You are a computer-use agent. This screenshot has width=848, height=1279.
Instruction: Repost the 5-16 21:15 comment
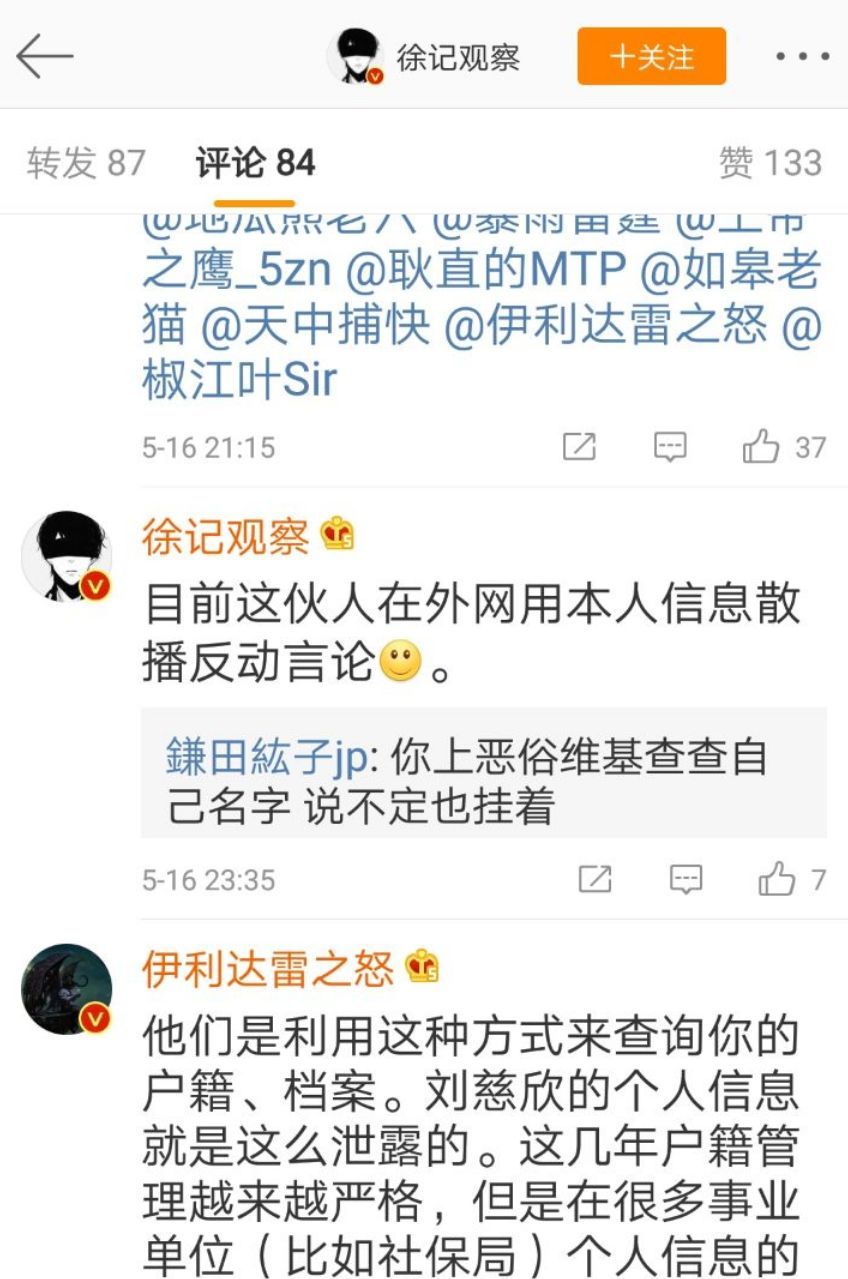[579, 447]
